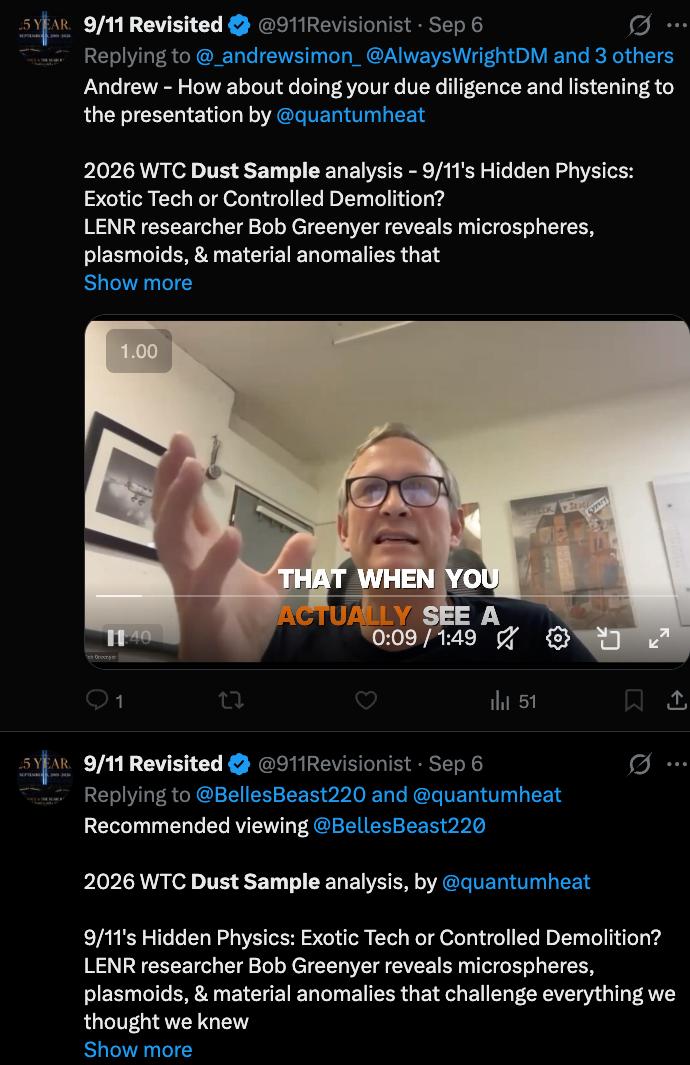Viewport: 690px width, 1065px height.
Task: Like the first post
Action: pos(366,700)
